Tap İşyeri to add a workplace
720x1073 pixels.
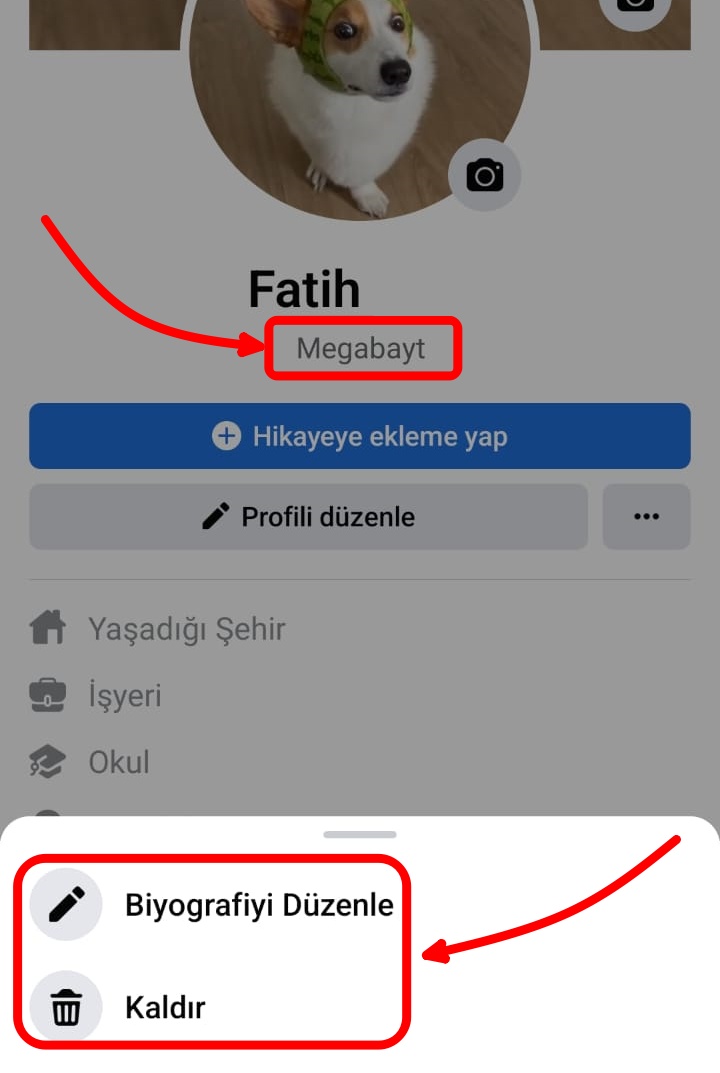pyautogui.click(x=125, y=695)
